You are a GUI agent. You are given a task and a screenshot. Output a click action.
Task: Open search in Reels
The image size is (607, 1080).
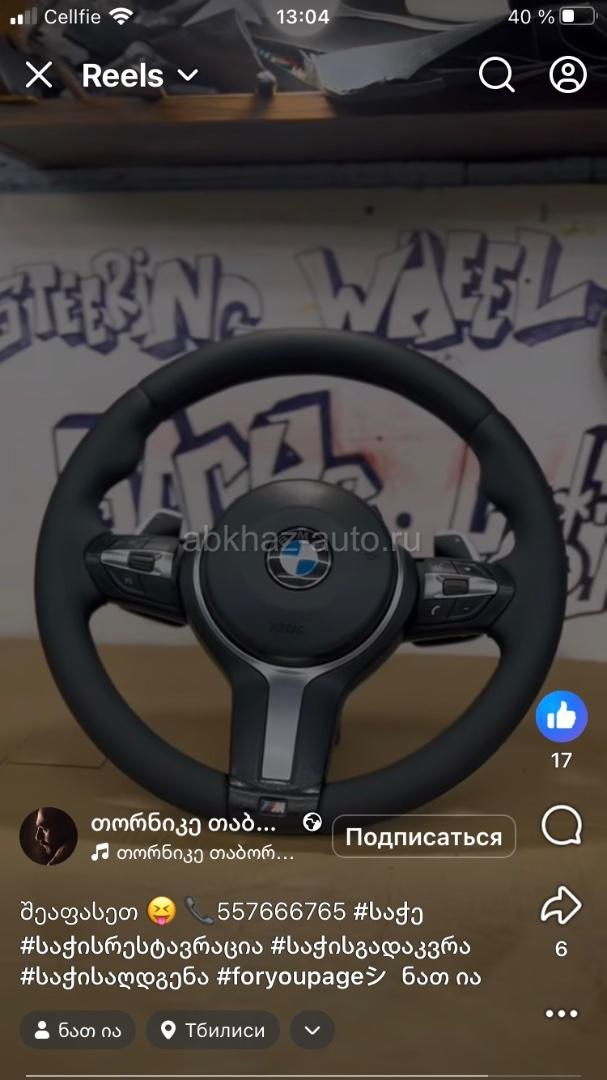[x=496, y=75]
